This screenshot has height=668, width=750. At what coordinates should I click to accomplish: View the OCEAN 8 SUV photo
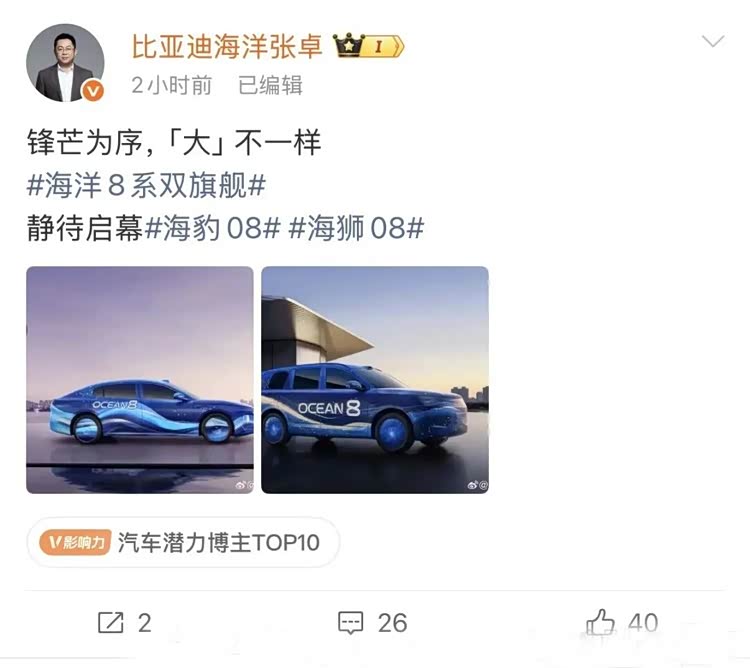(x=375, y=379)
